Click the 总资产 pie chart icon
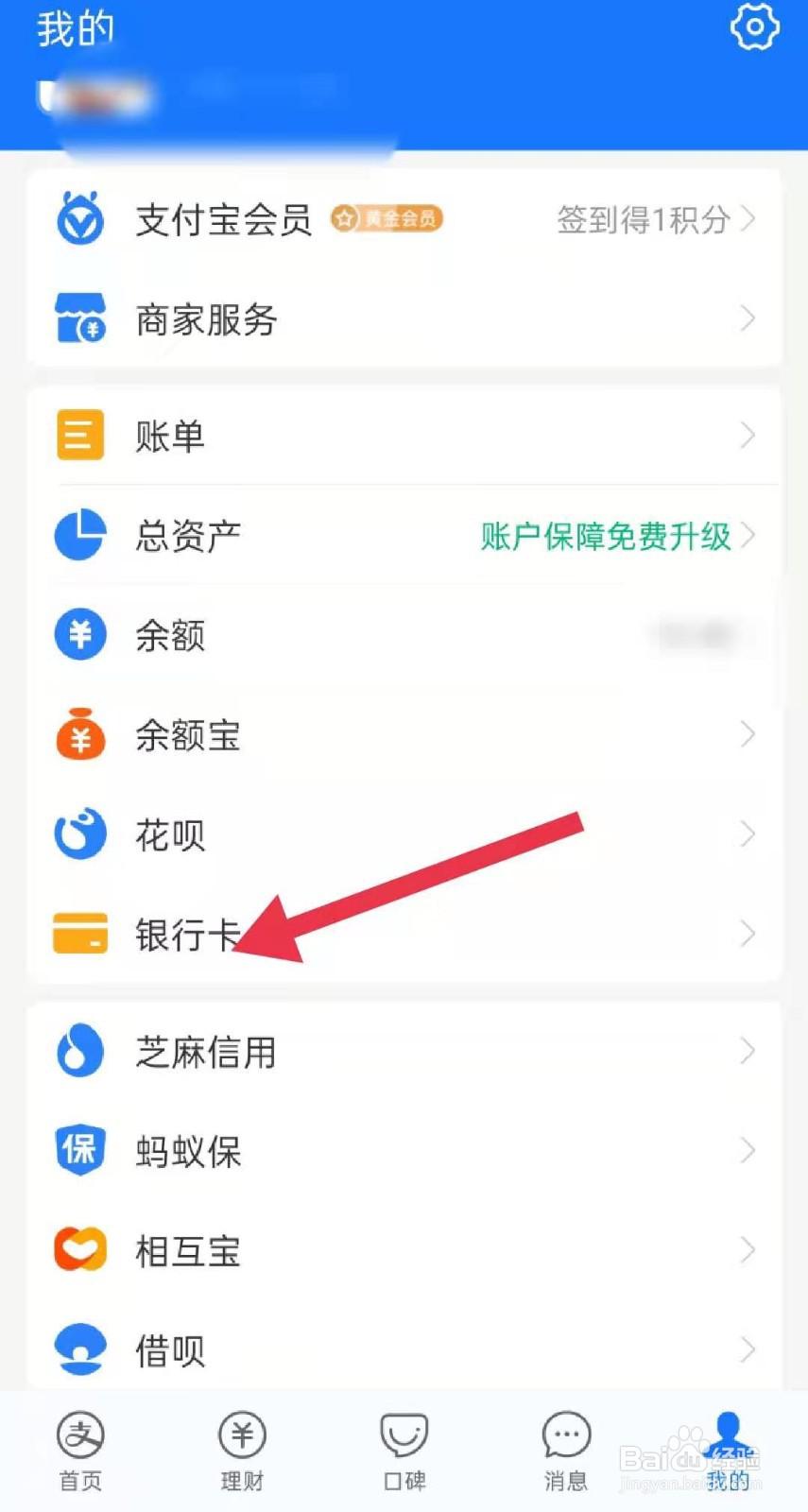 tap(79, 535)
